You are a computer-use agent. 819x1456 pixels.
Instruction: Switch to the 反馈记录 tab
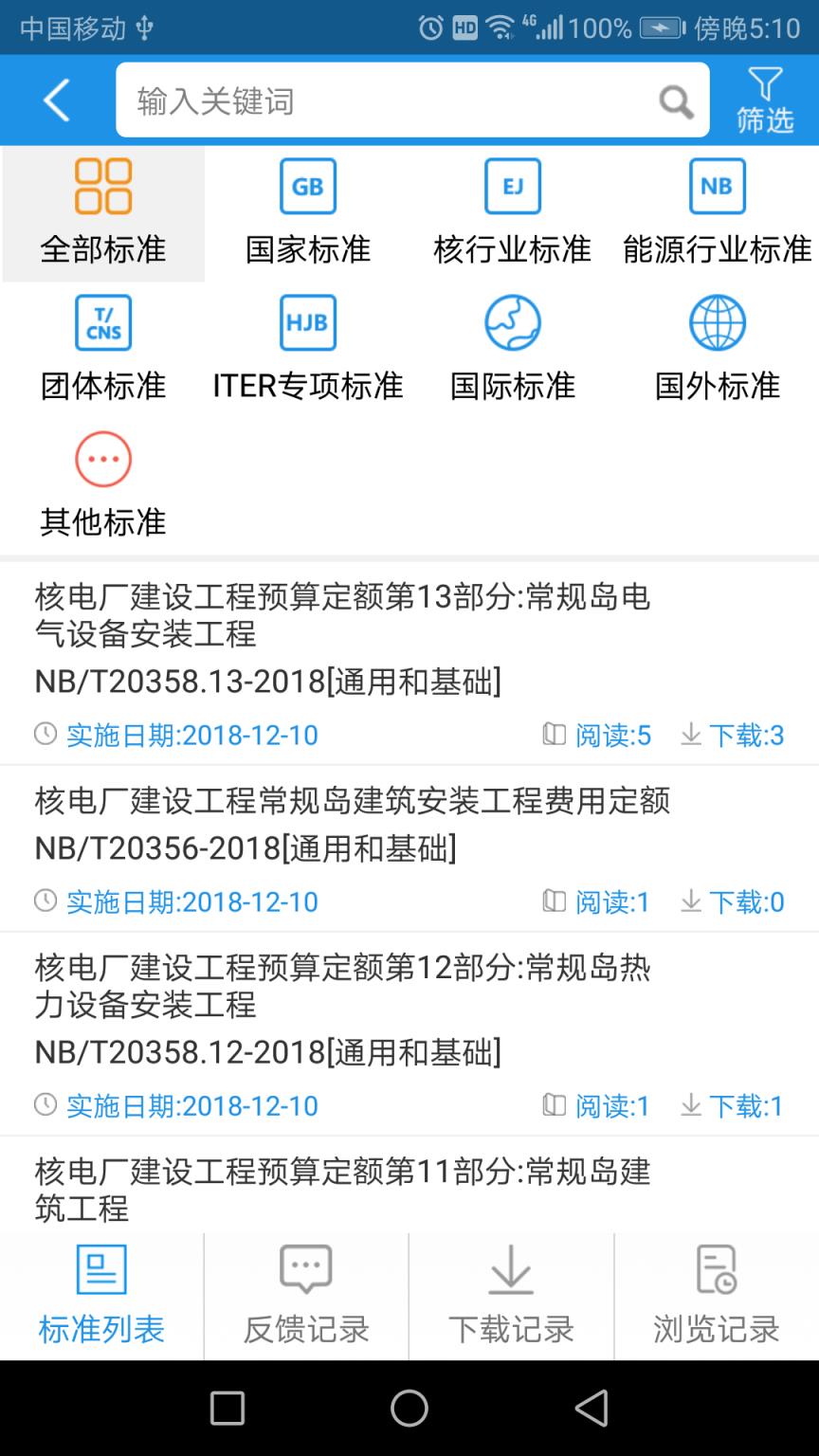point(306,1296)
